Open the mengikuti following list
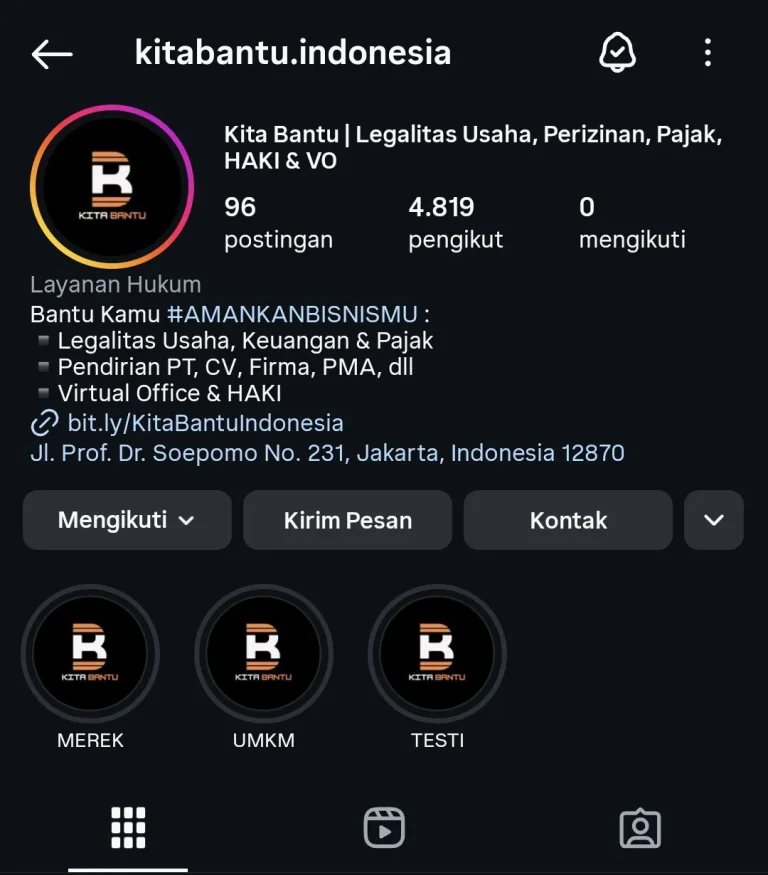The width and height of the screenshot is (768, 875). click(632, 222)
